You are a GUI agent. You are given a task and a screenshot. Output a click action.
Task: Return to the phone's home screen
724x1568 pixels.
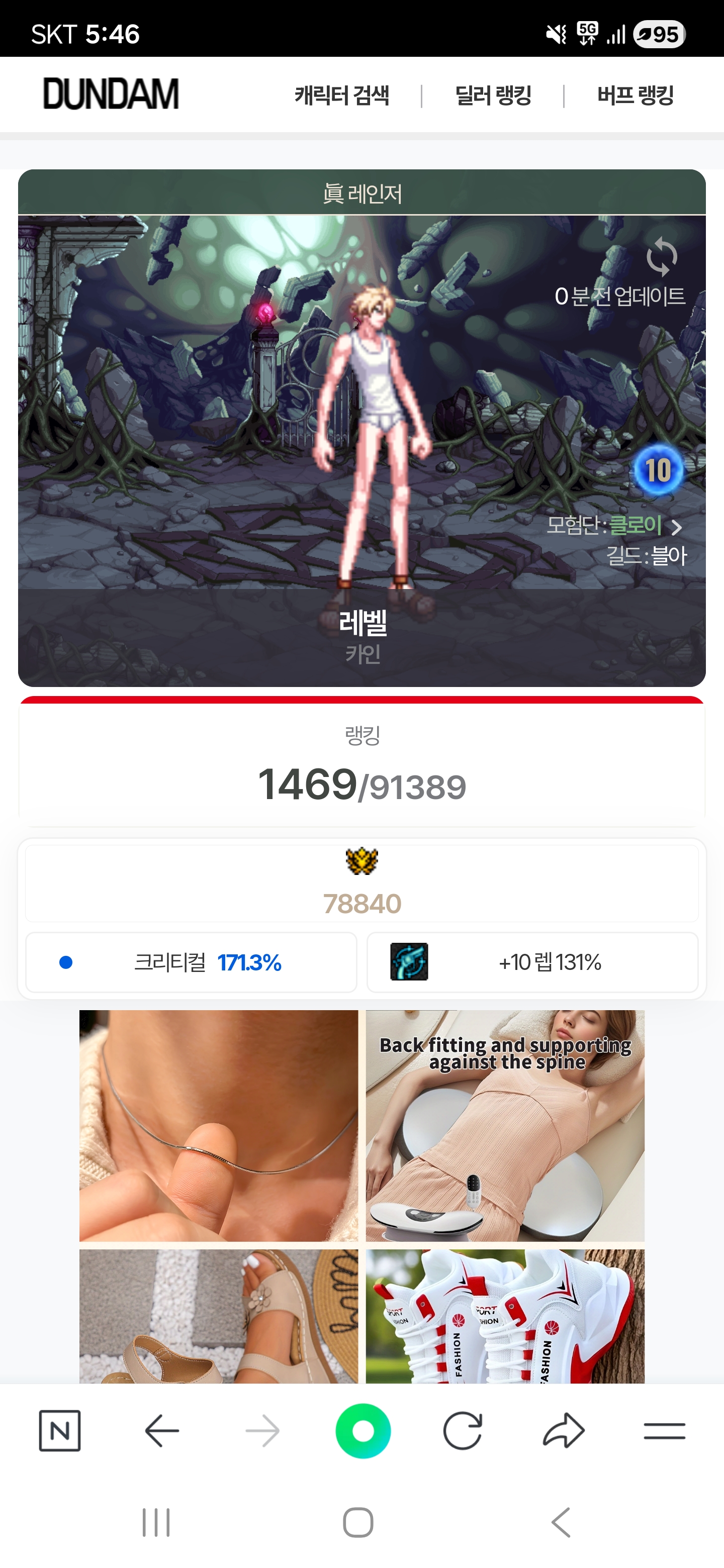(x=358, y=1523)
